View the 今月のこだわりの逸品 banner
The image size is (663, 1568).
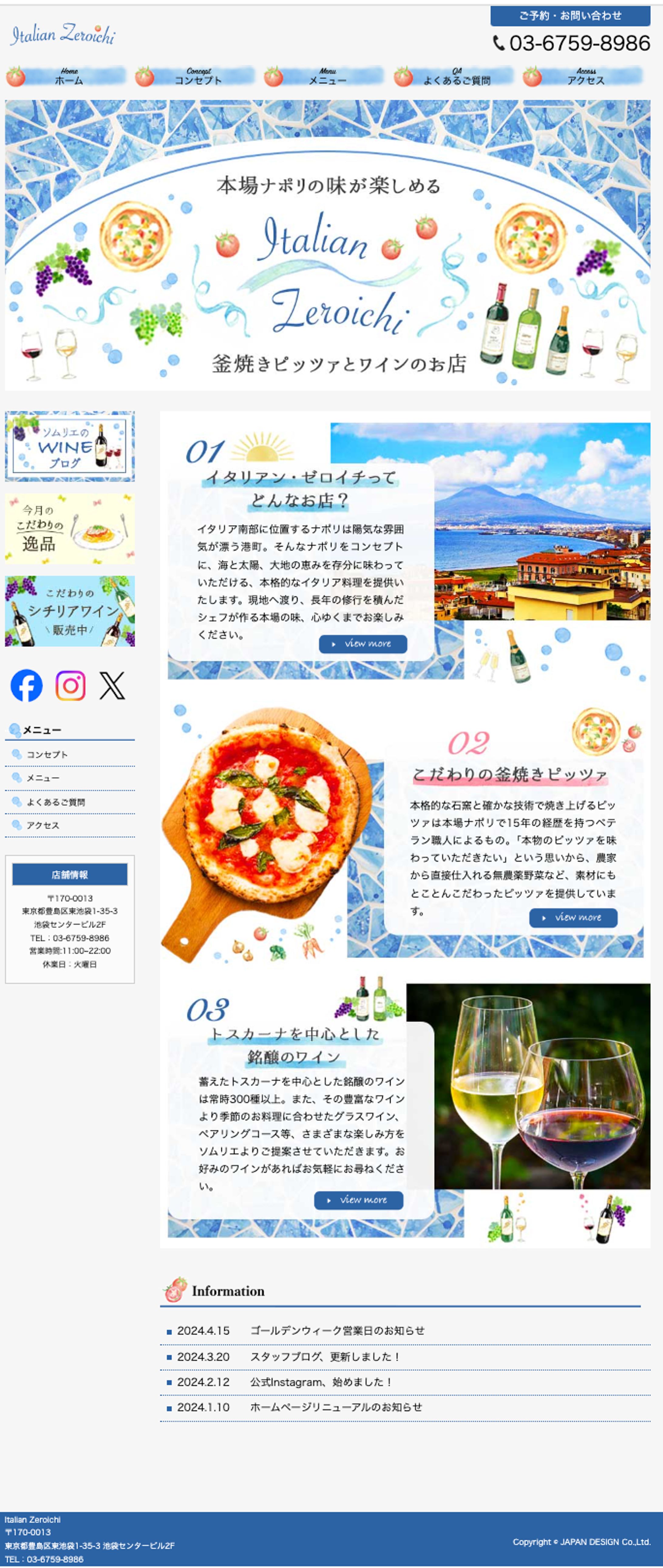pos(70,528)
